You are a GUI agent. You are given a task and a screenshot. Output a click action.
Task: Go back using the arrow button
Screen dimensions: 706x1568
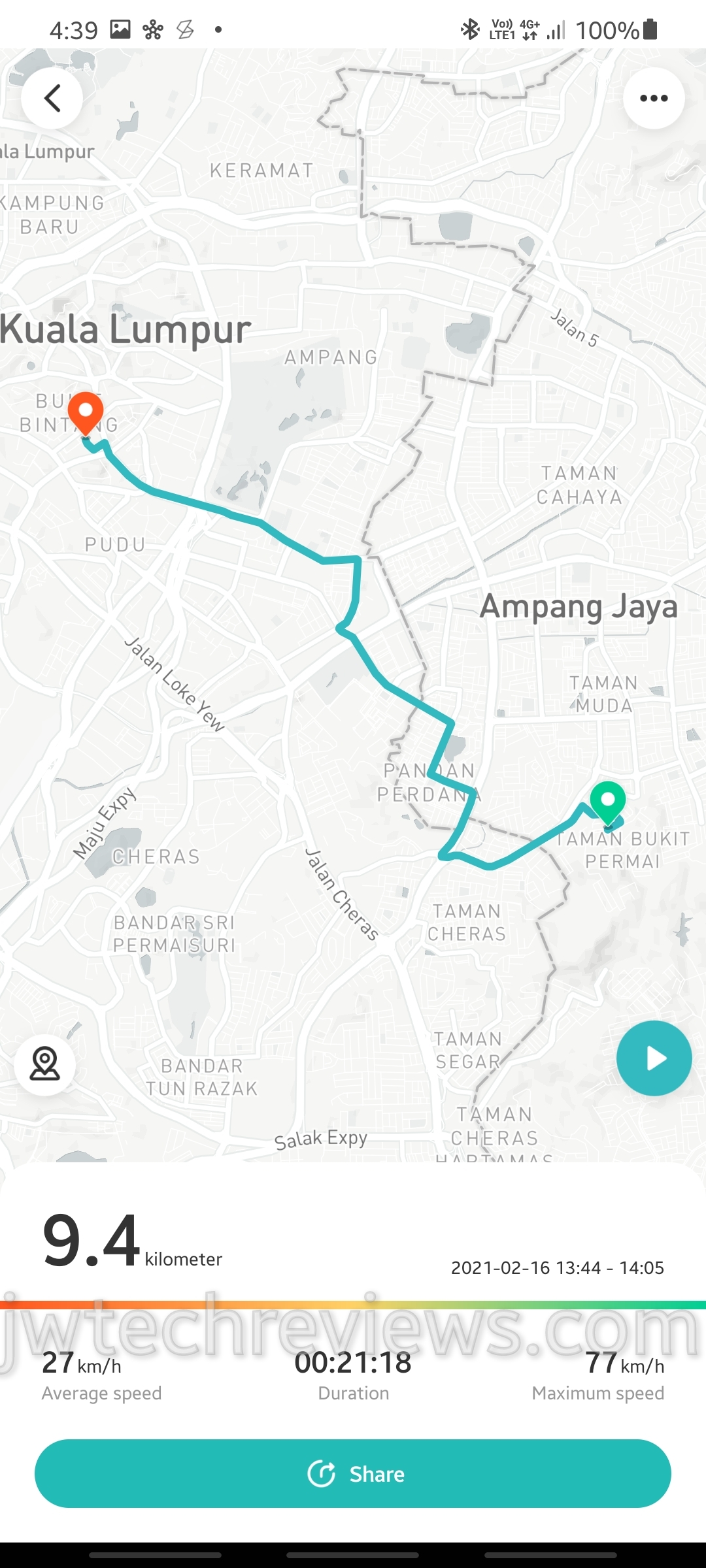[x=52, y=99]
